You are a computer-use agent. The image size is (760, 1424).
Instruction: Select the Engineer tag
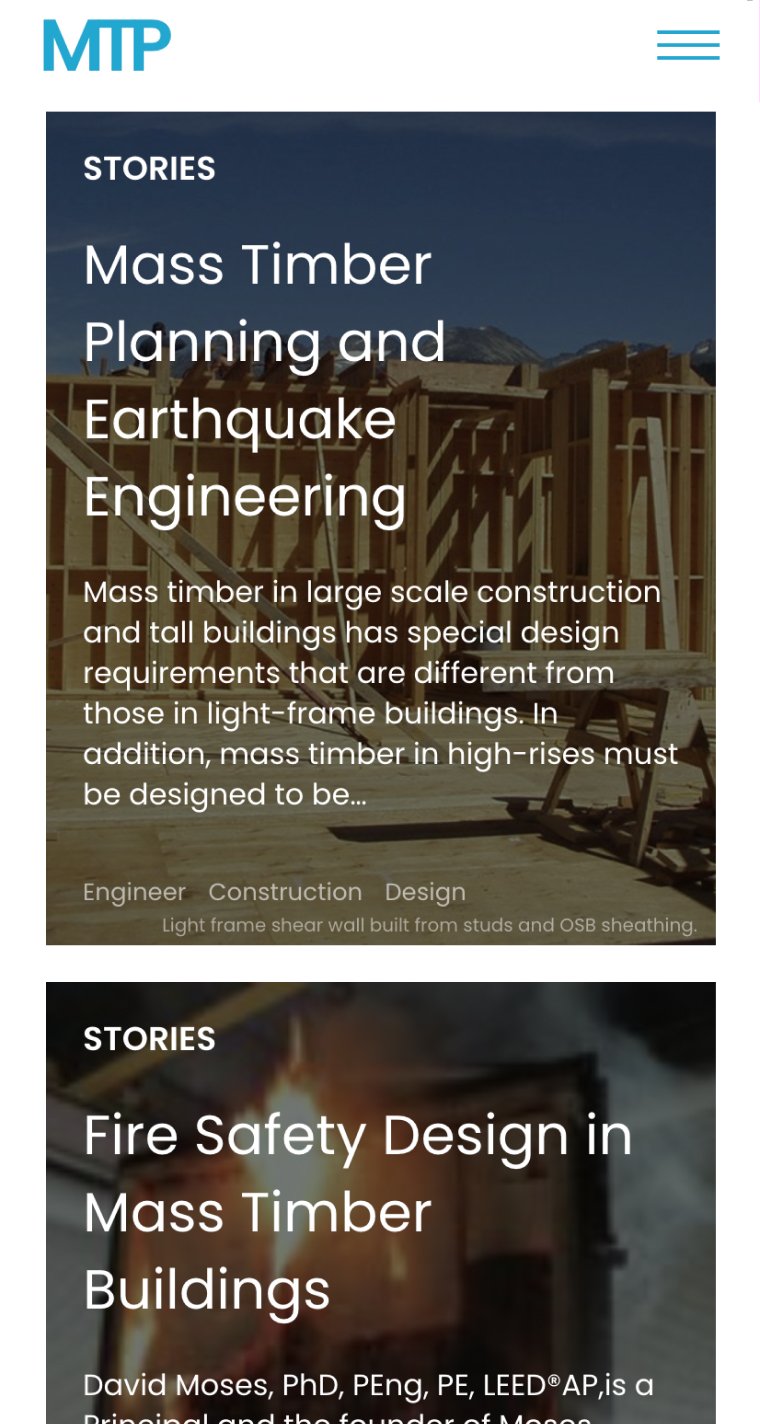[x=134, y=892]
